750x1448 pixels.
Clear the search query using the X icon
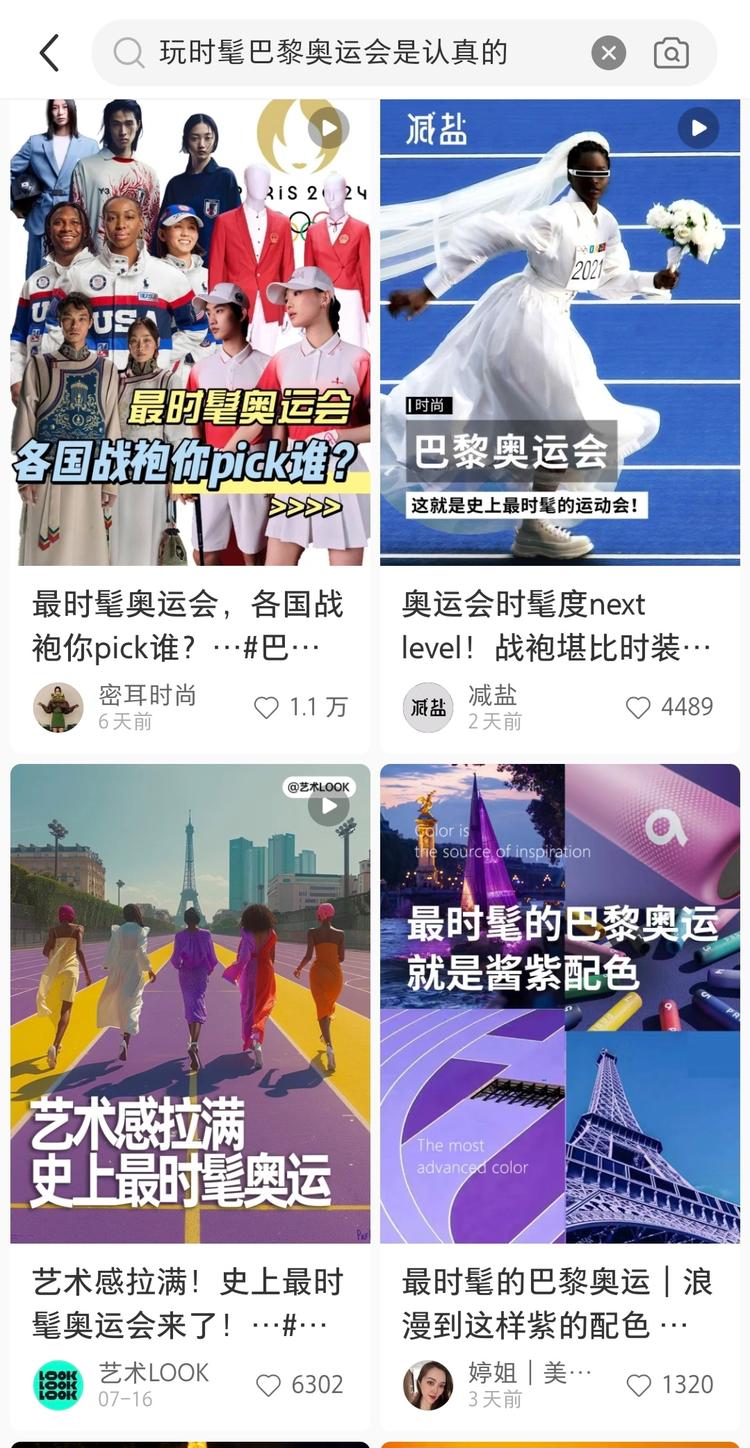(x=608, y=51)
